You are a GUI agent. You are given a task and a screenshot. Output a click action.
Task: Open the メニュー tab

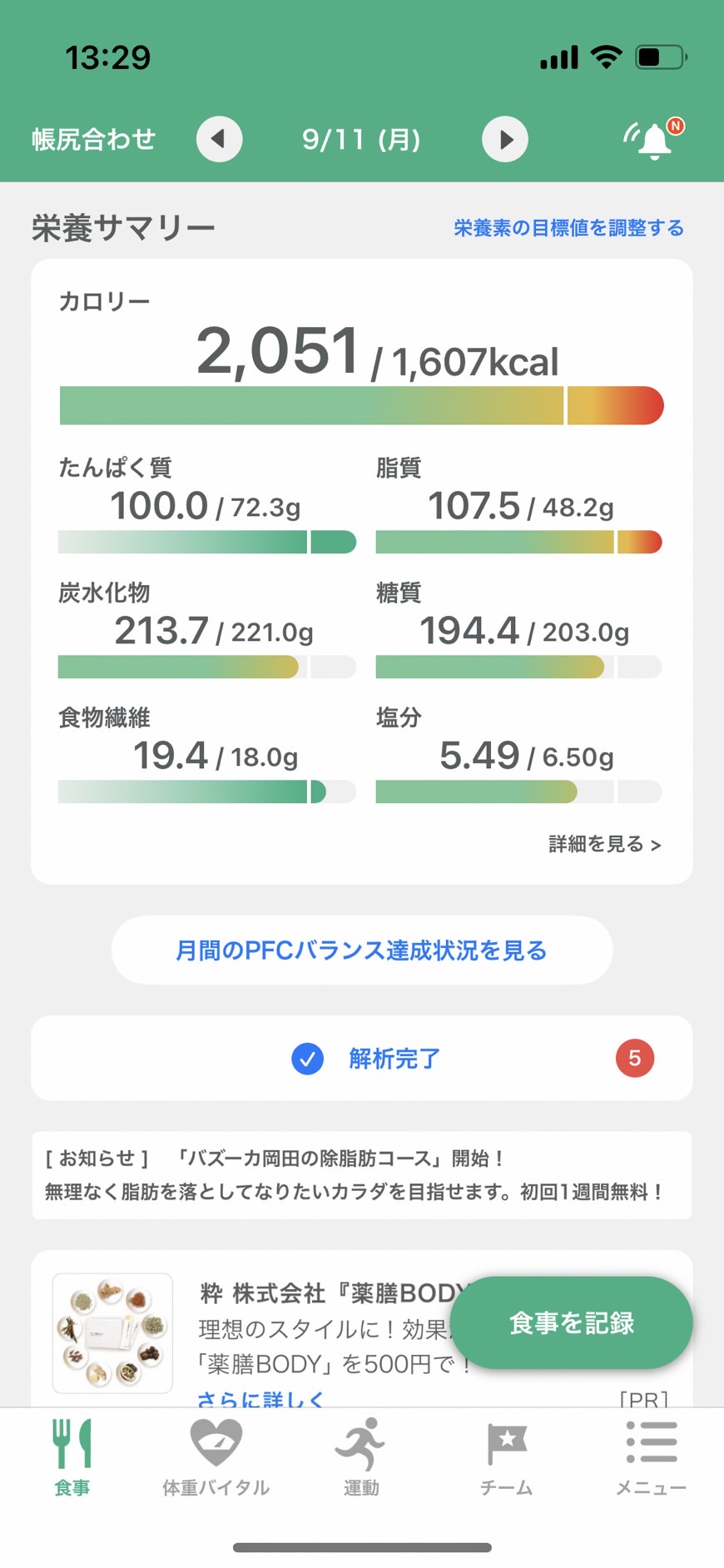(x=651, y=1457)
